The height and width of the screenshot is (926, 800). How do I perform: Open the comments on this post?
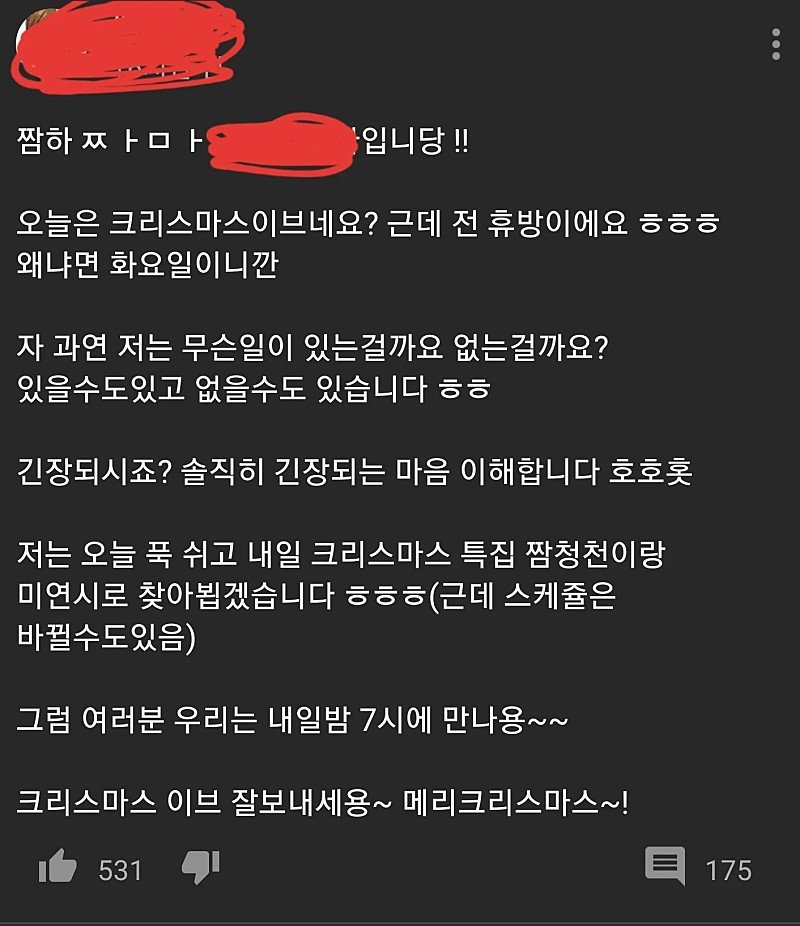tap(666, 868)
